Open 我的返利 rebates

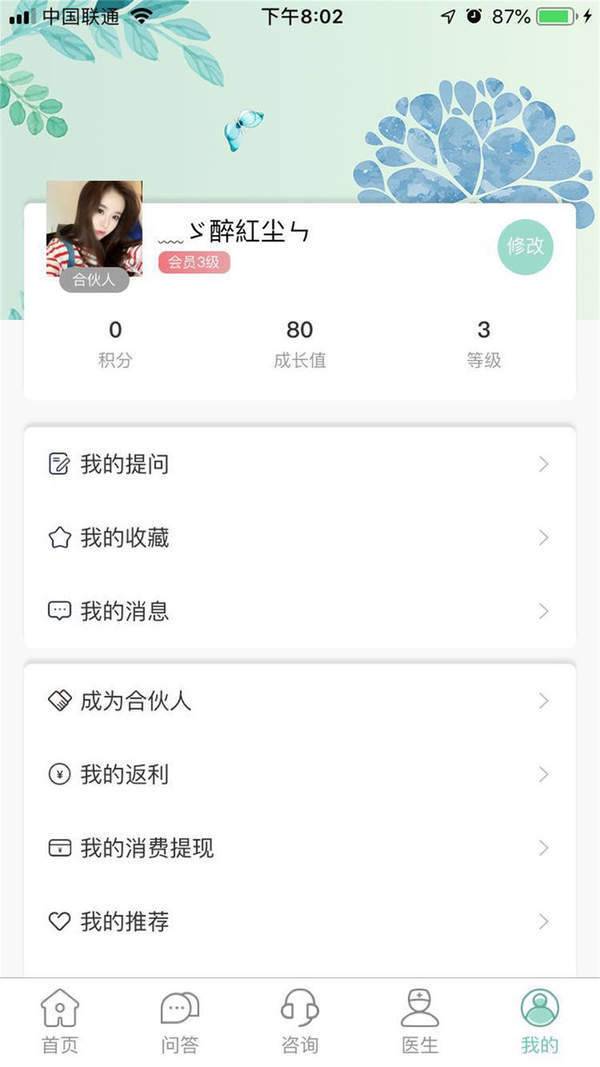(x=299, y=774)
